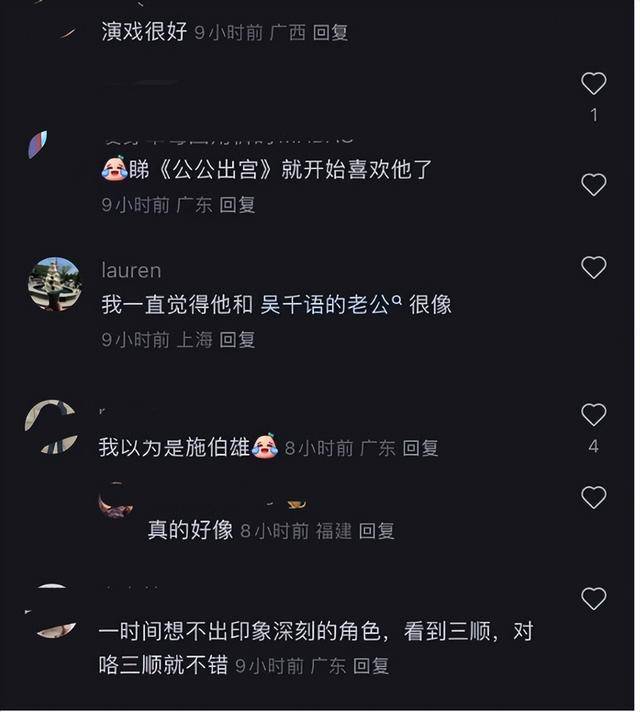Like the '真的好像' reply
This screenshot has height=712, width=640.
click(x=593, y=497)
